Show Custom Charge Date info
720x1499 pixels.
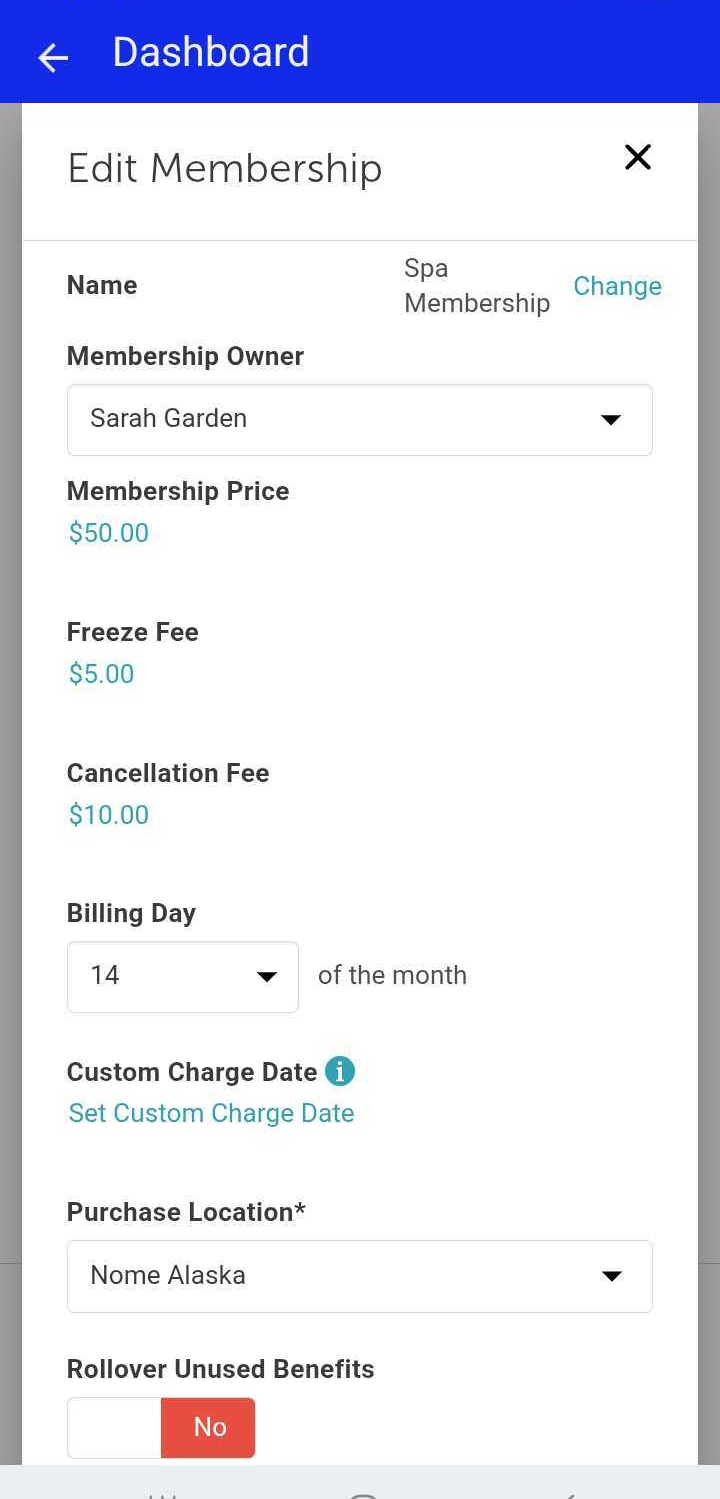click(x=340, y=1071)
